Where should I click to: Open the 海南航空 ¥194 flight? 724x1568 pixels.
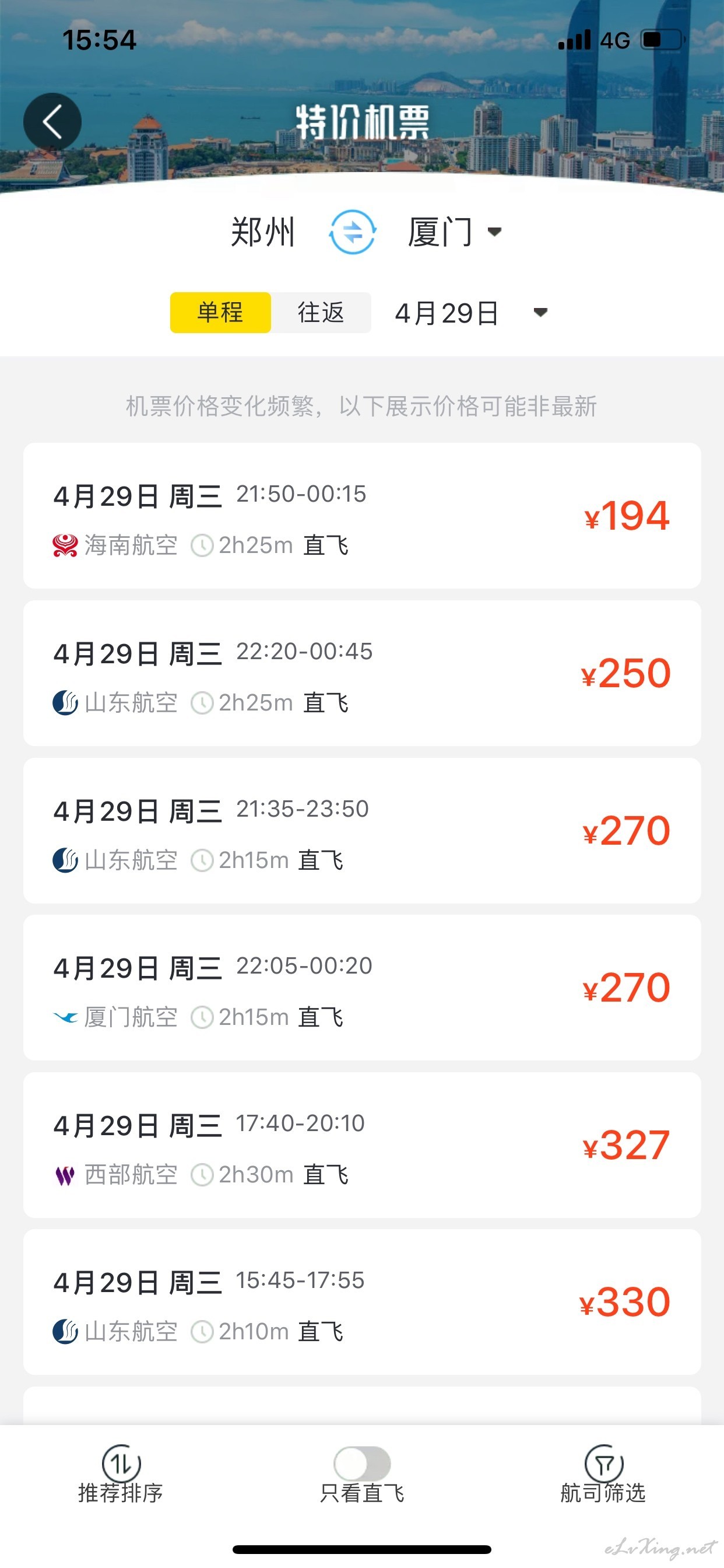[x=362, y=516]
